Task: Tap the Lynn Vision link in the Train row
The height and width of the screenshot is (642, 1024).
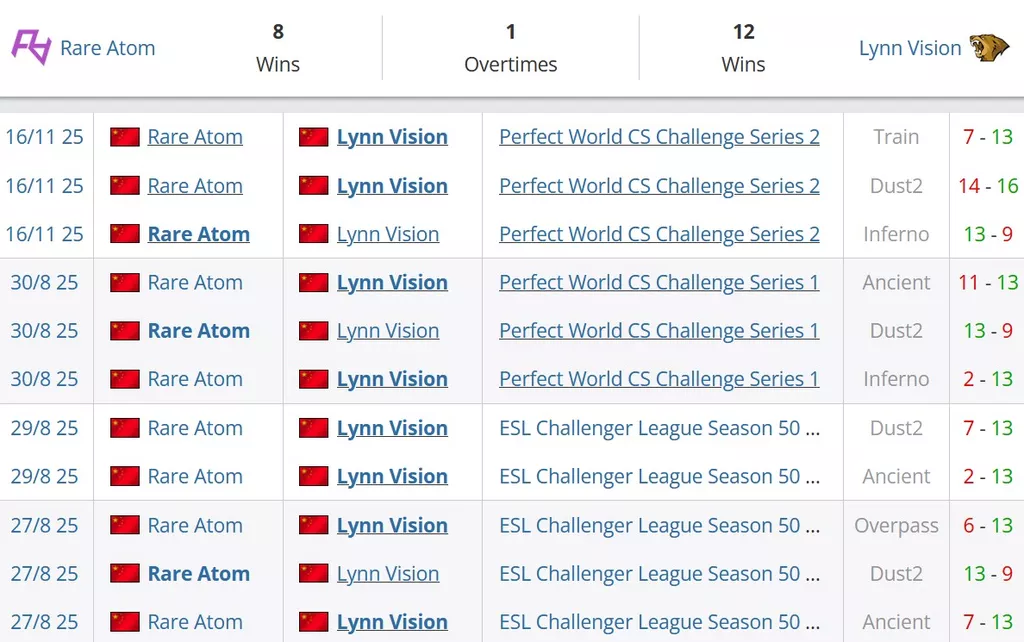Action: tap(392, 137)
